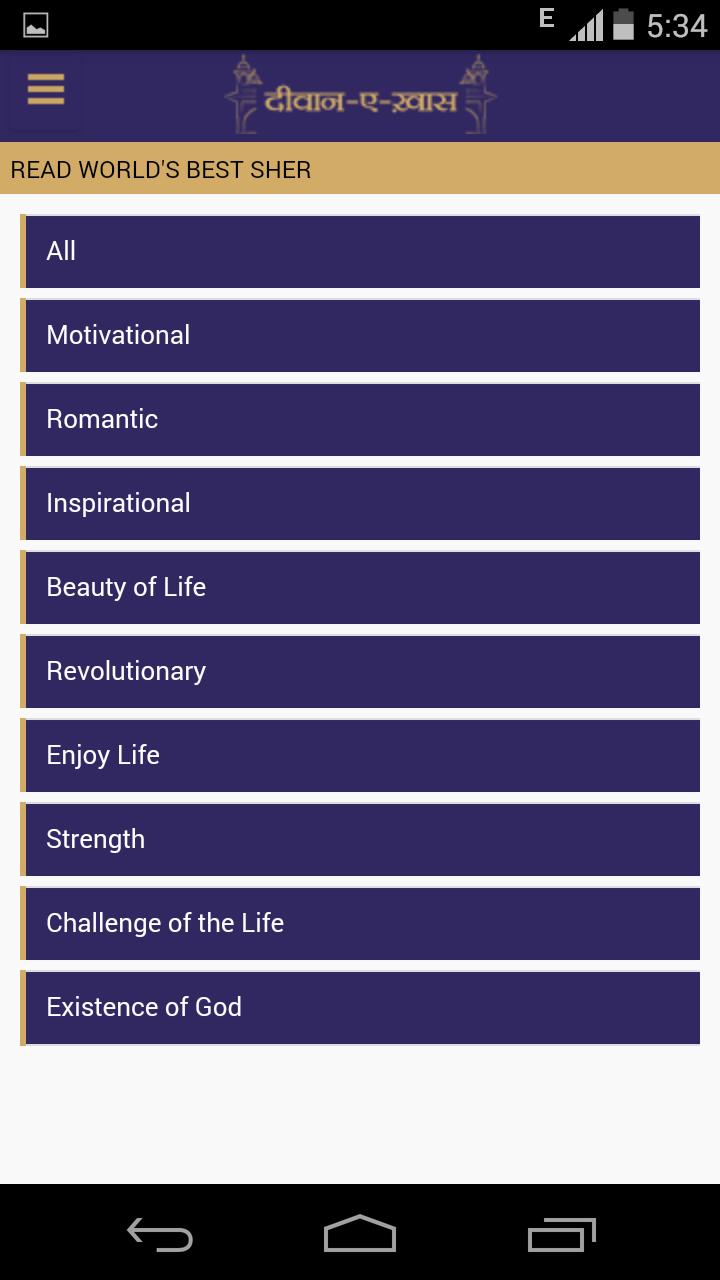Browse the Romantic category

tap(360, 419)
